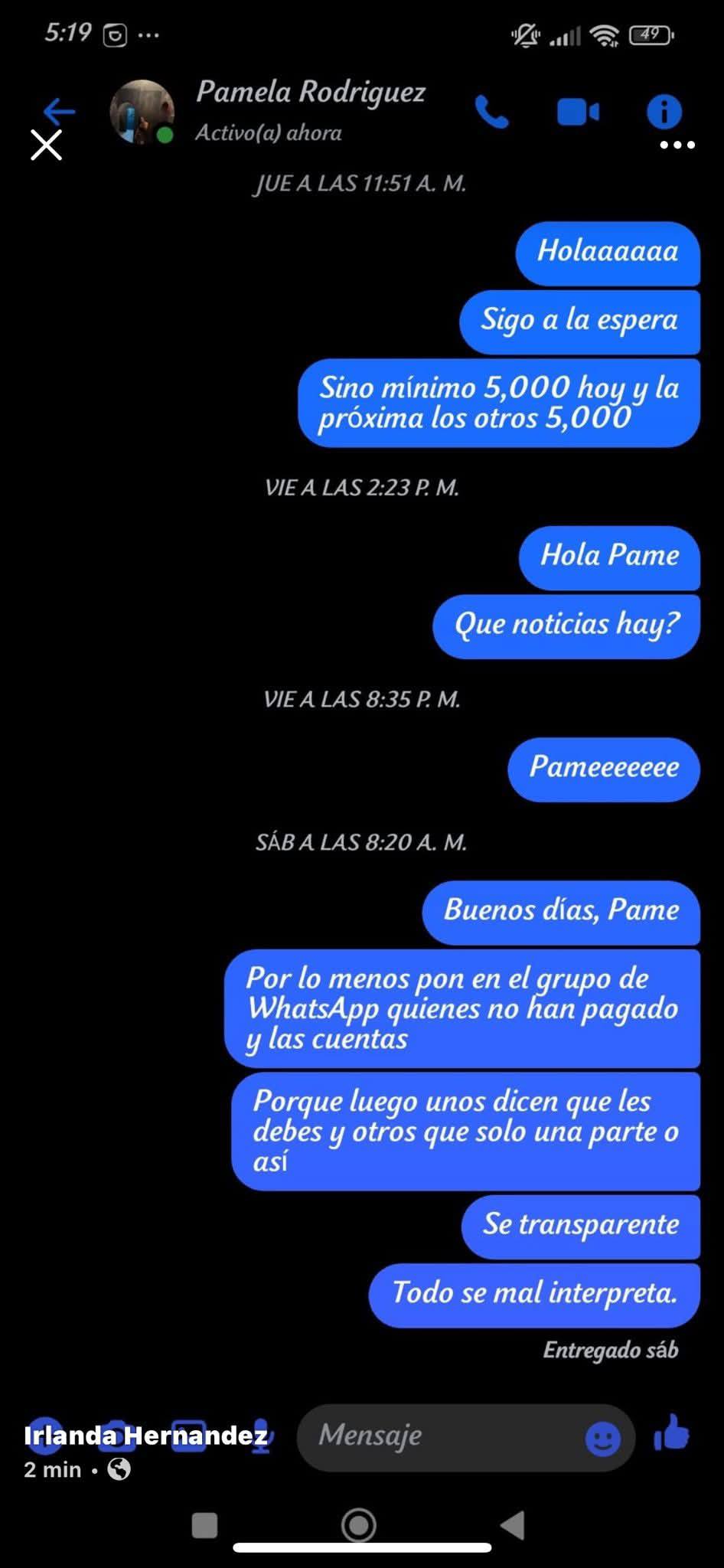724x1568 pixels.
Task: Open Irlanda Hernandez's profile
Action: (x=145, y=1436)
